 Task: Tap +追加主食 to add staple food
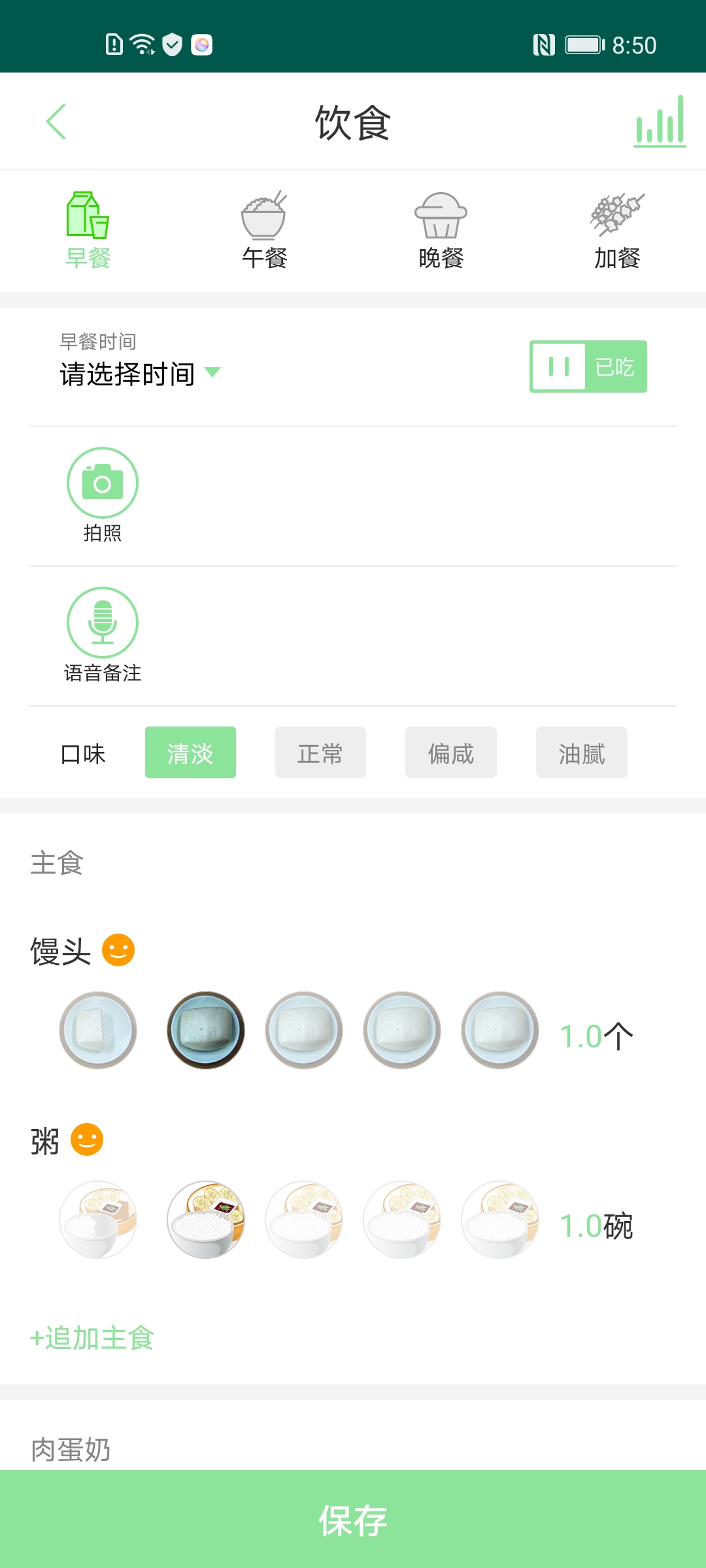point(92,1338)
